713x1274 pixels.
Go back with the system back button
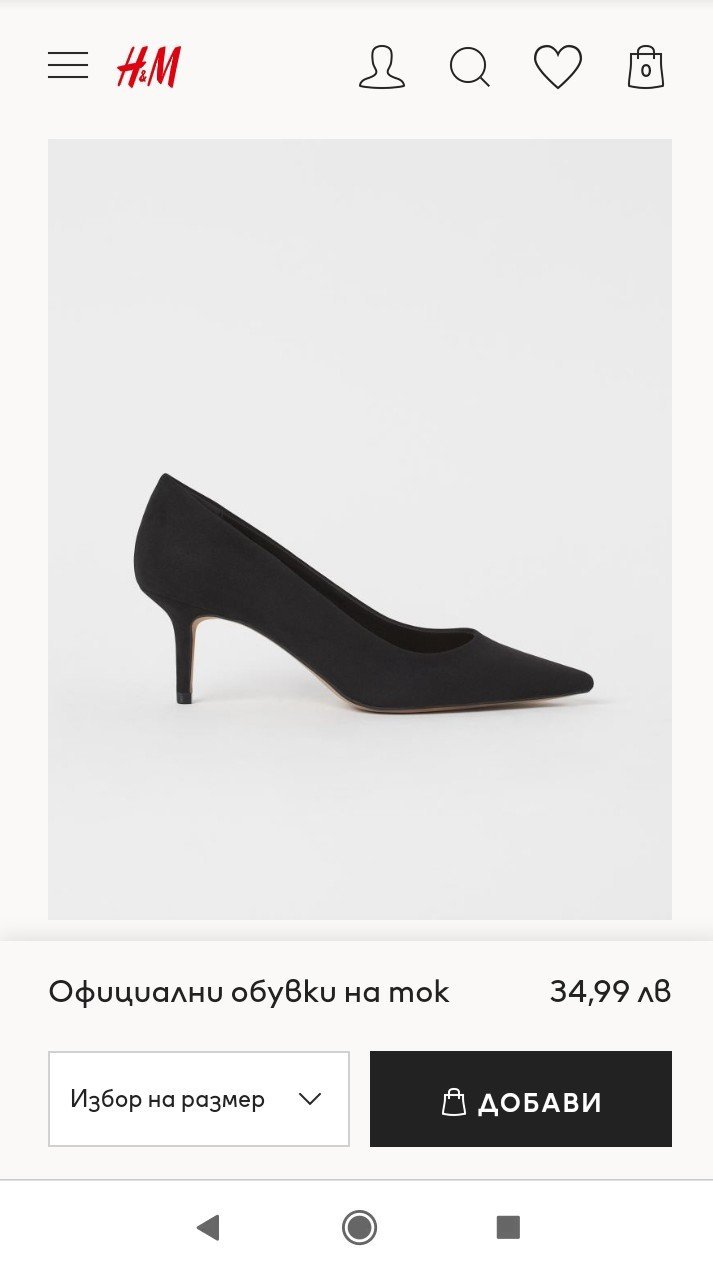(208, 1227)
